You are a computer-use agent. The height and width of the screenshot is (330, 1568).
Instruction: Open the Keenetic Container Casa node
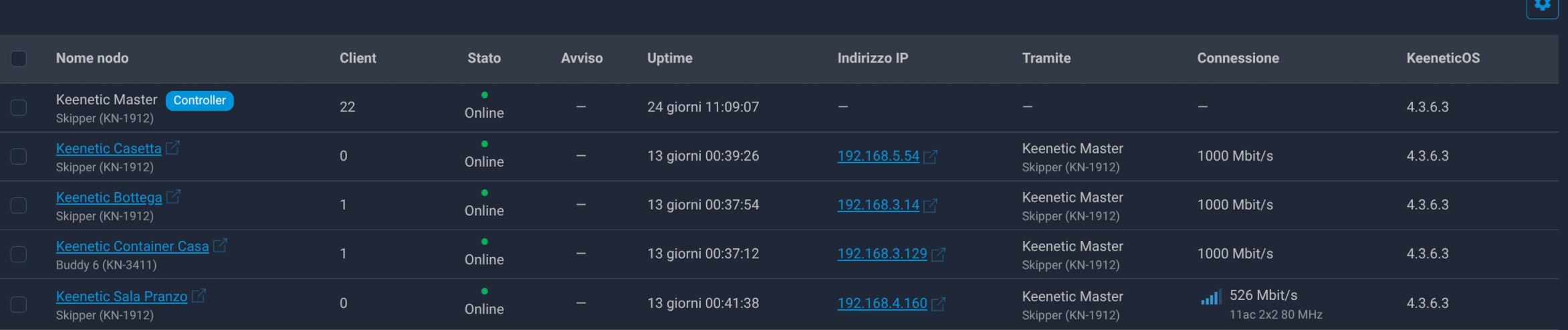132,246
